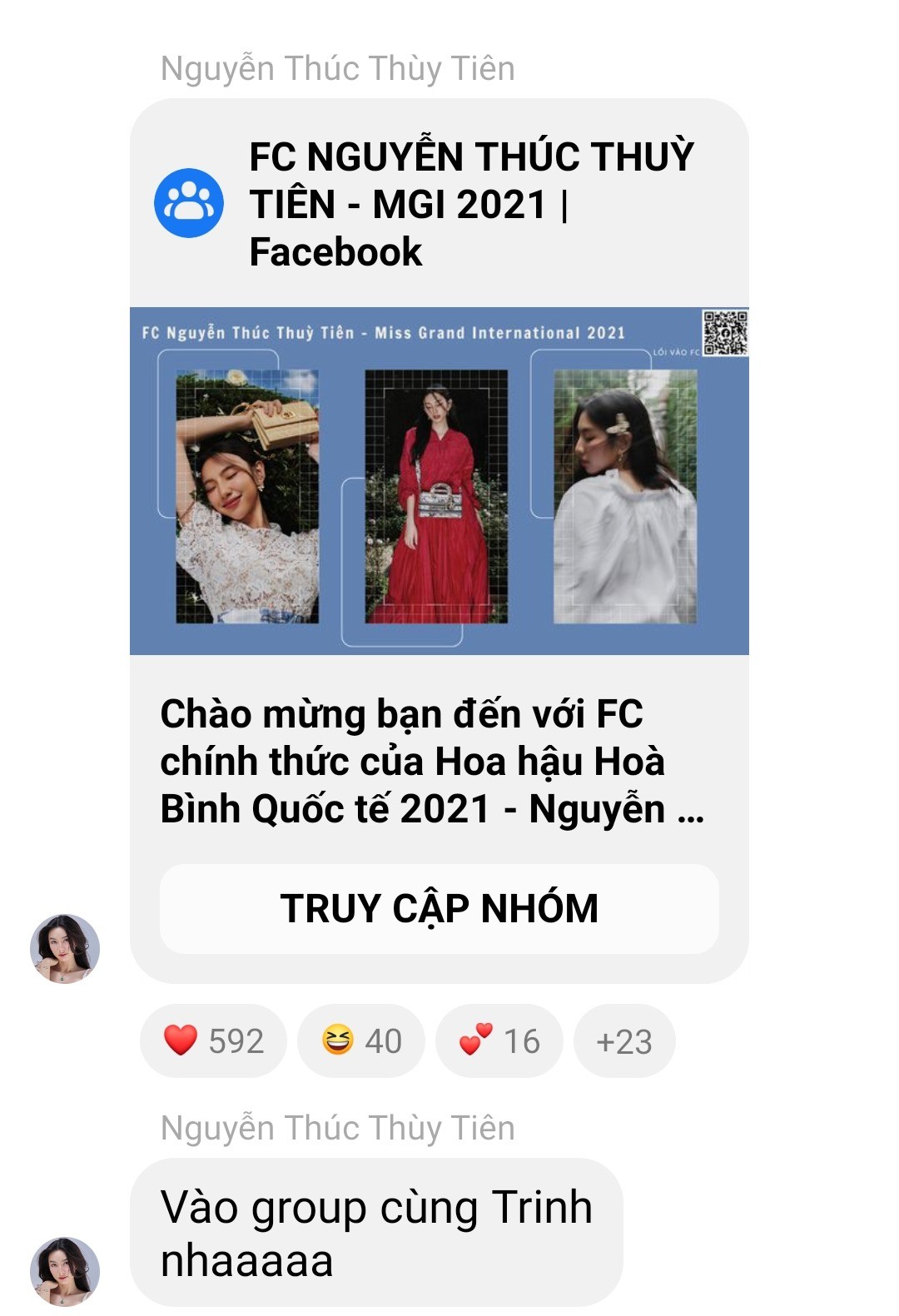Open sender avatar beside the group link card

point(65,948)
